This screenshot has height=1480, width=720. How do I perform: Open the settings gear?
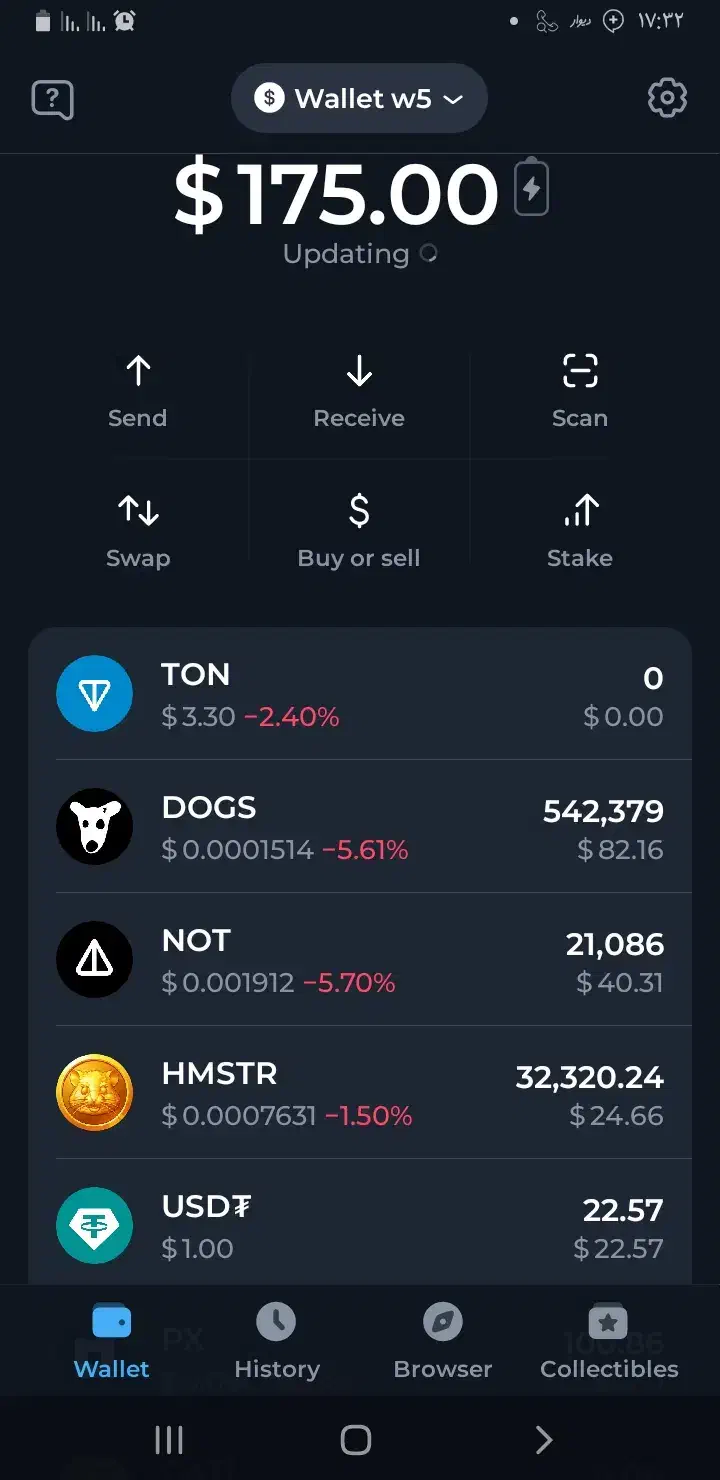pos(667,98)
